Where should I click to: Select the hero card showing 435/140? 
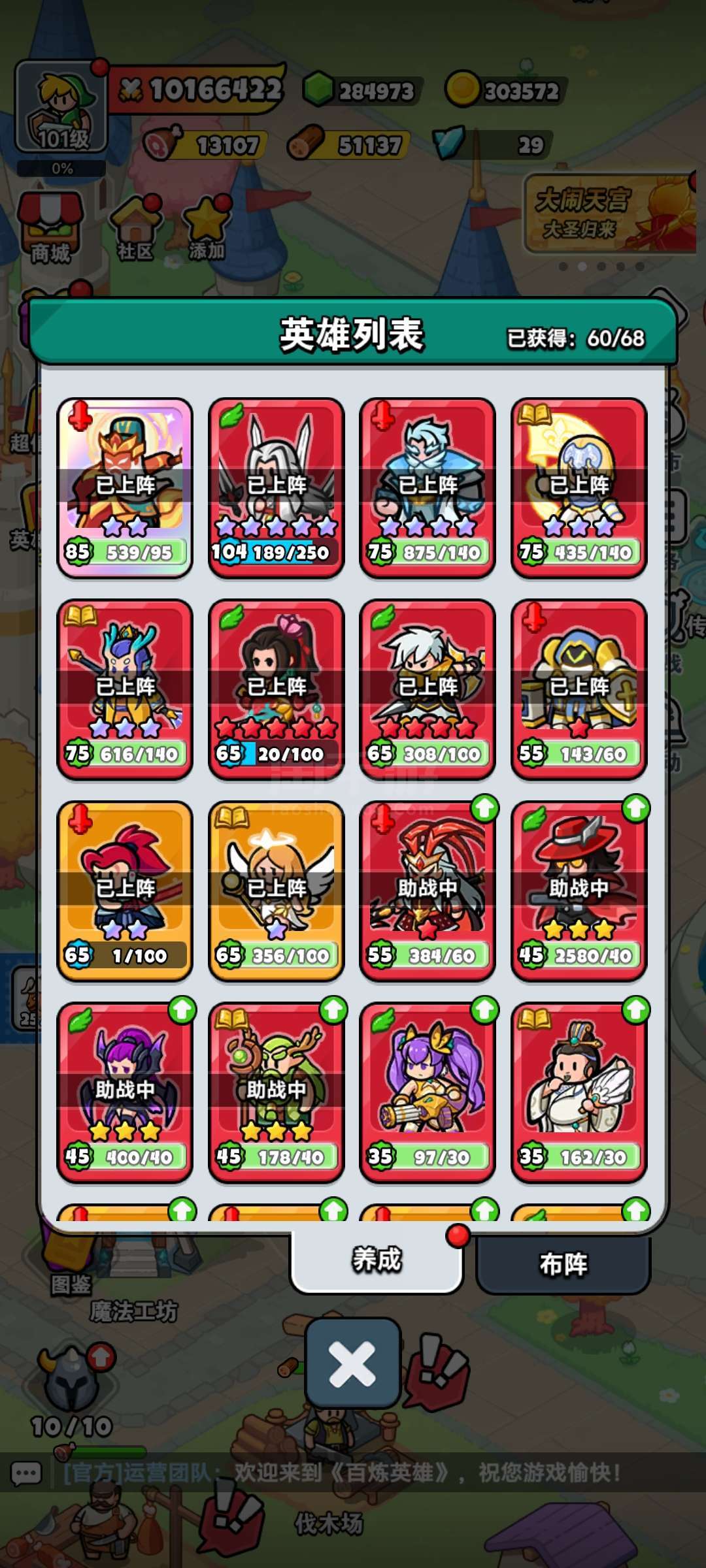coord(579,487)
